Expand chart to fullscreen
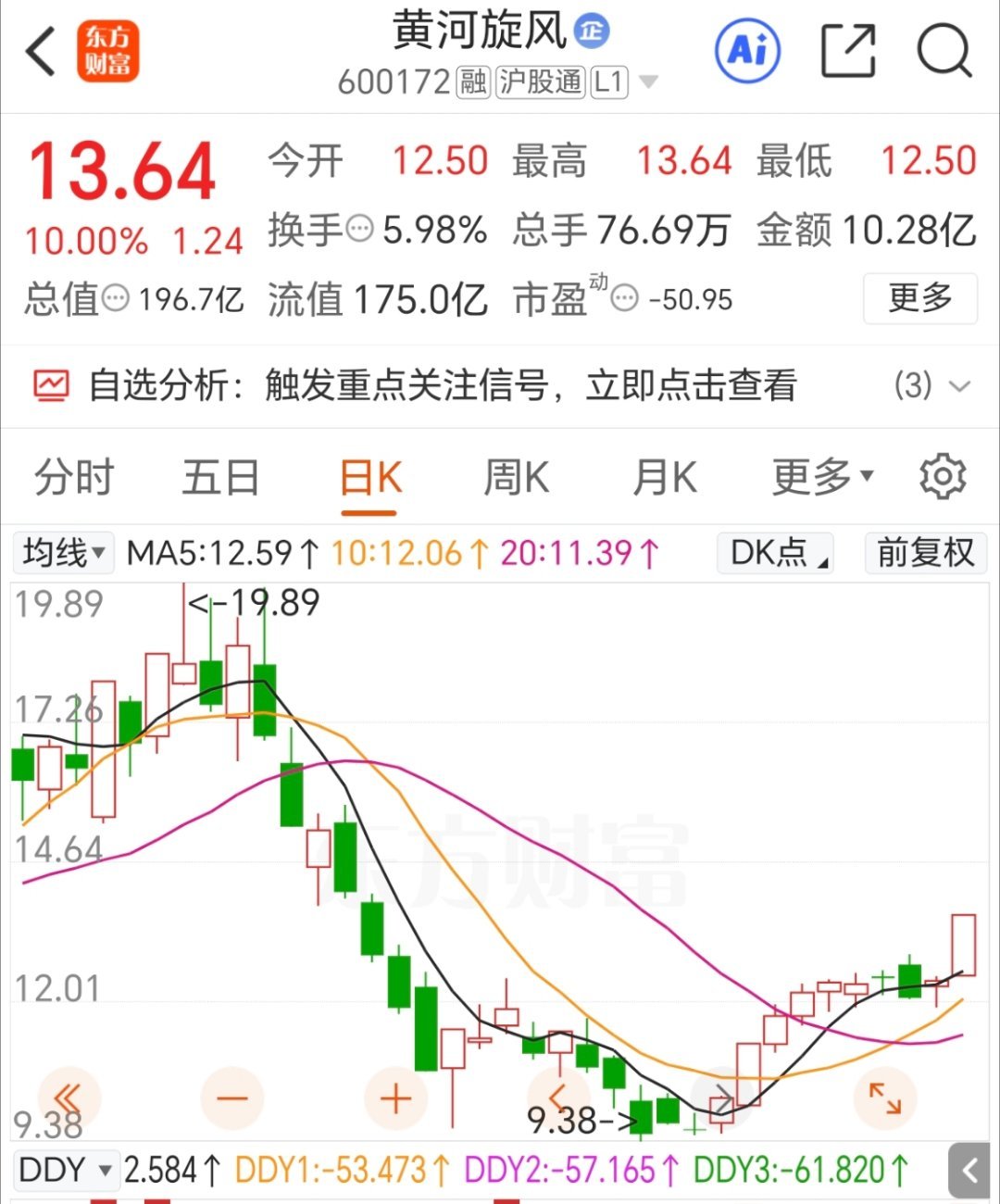1000x1204 pixels. point(885,1098)
